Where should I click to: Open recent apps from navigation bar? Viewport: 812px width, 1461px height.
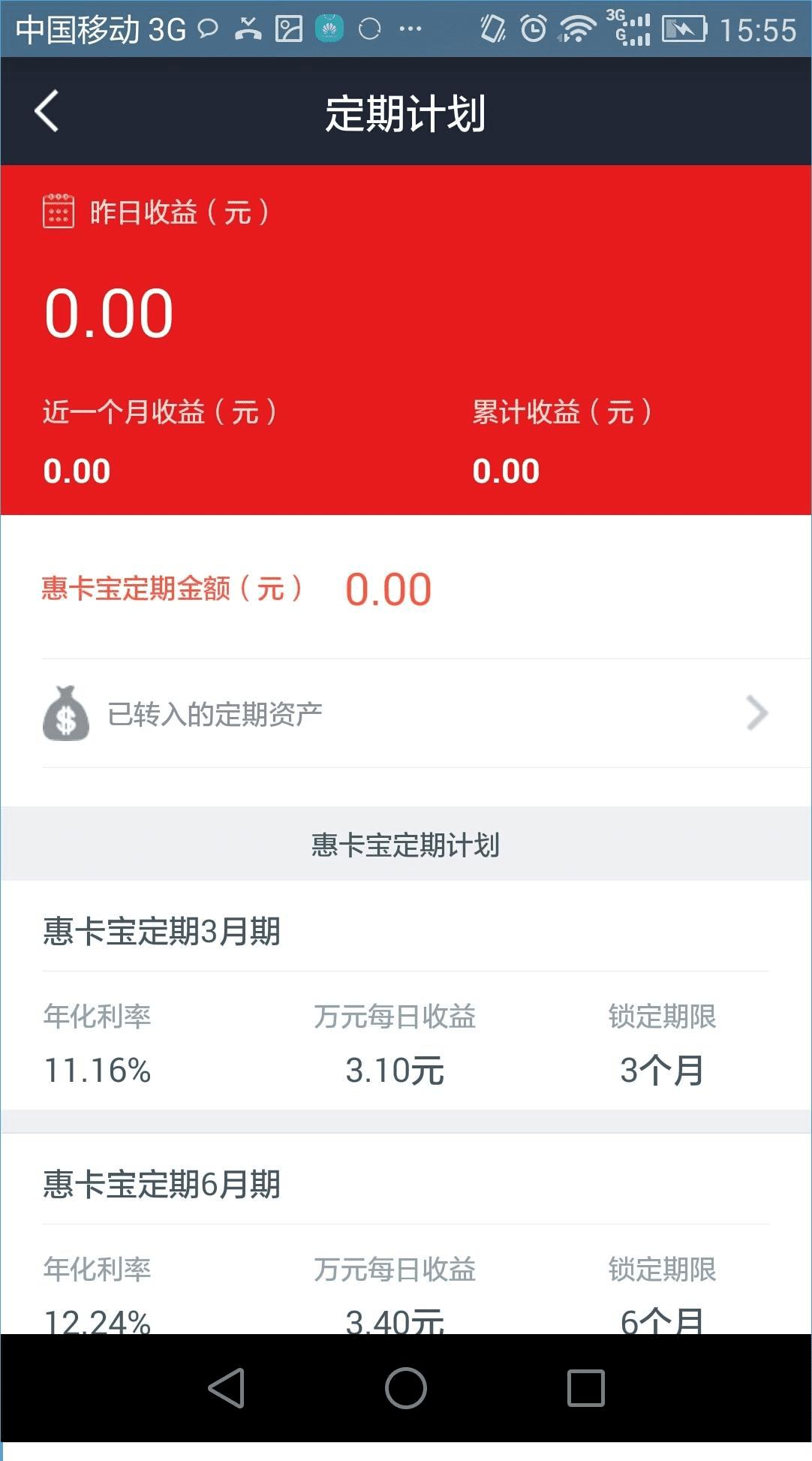[585, 1387]
